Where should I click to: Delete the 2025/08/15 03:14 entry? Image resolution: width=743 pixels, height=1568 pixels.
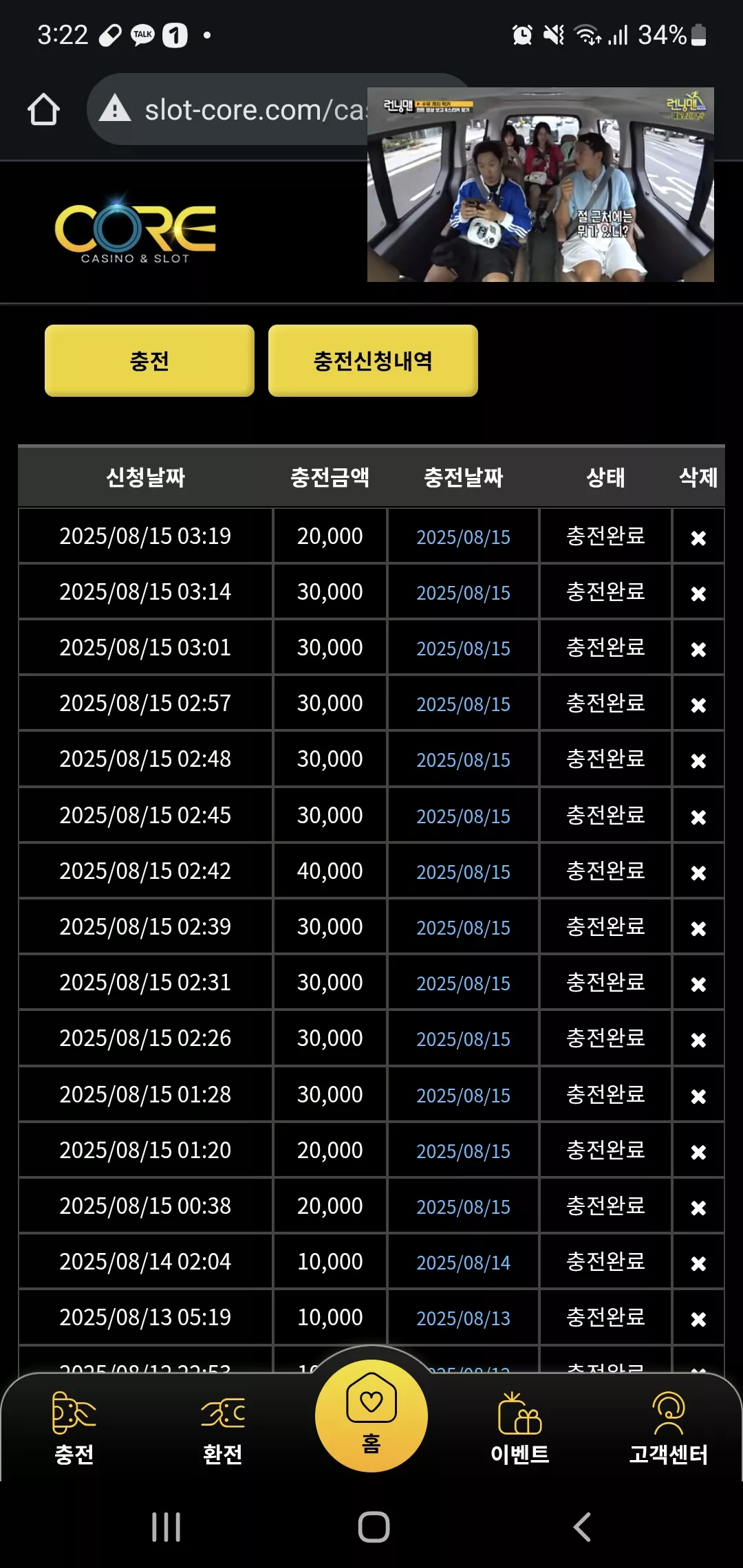698,594
